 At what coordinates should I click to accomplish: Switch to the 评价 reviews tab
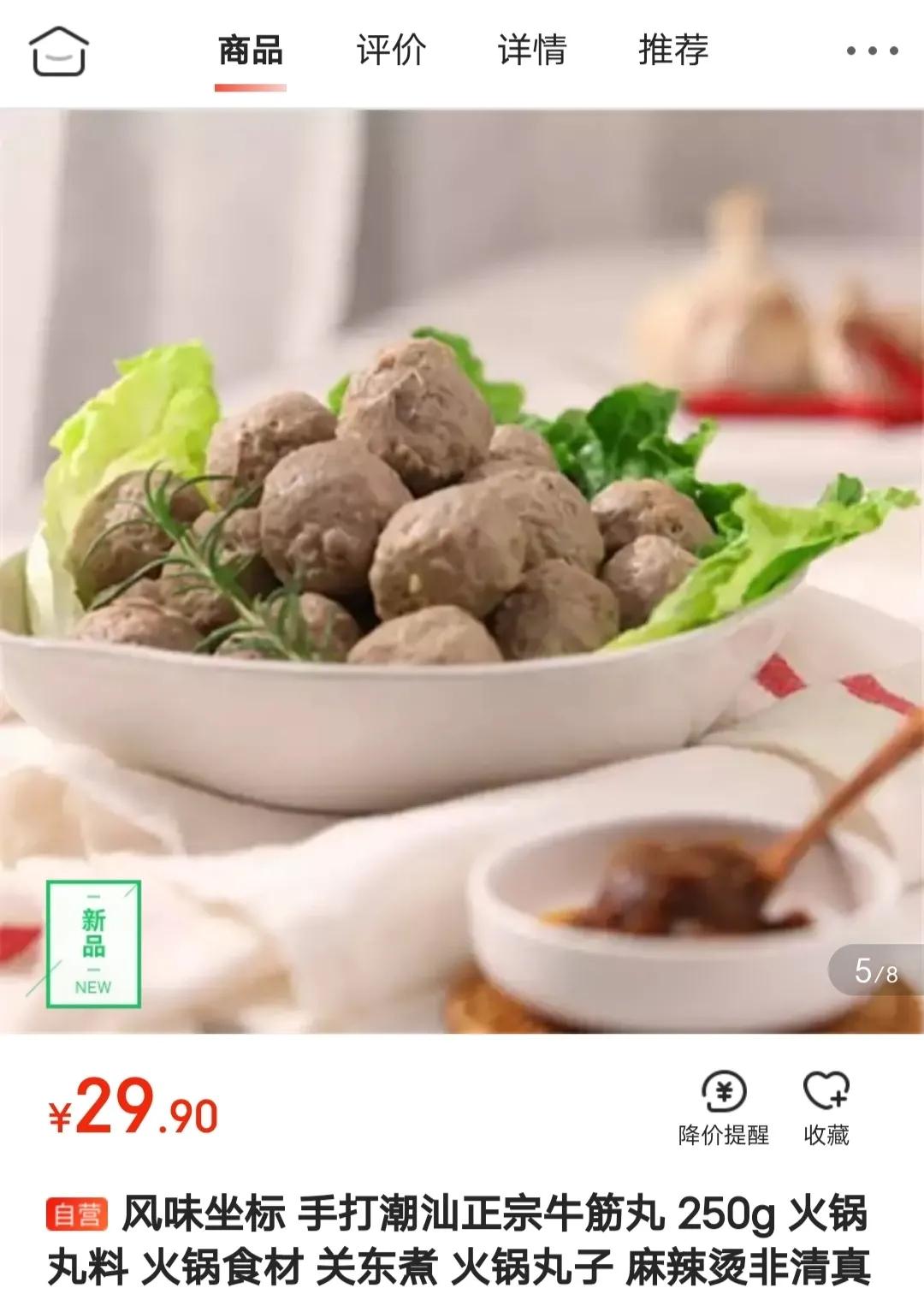pyautogui.click(x=389, y=51)
